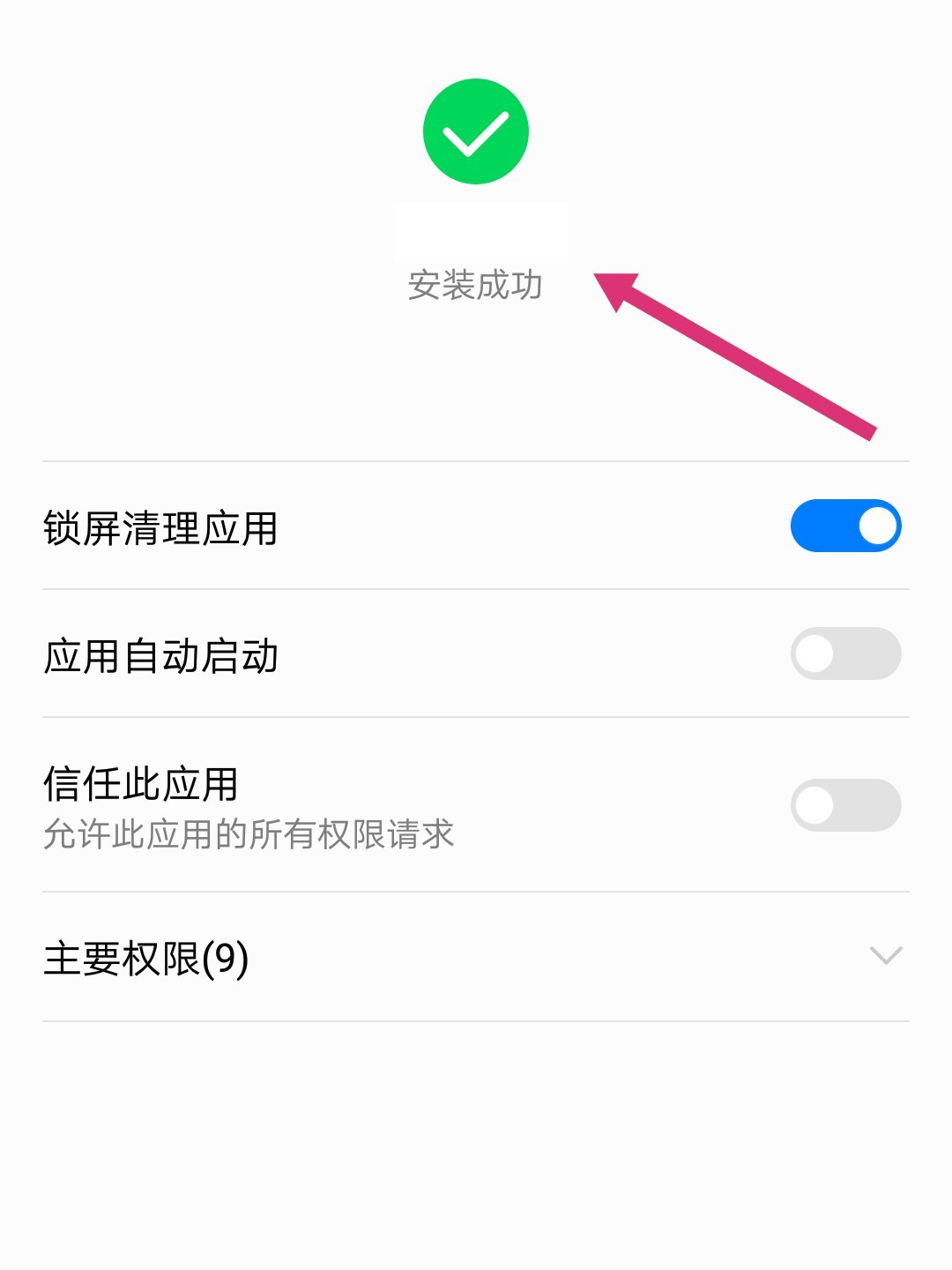Click the green success checkmark icon

coord(475,131)
